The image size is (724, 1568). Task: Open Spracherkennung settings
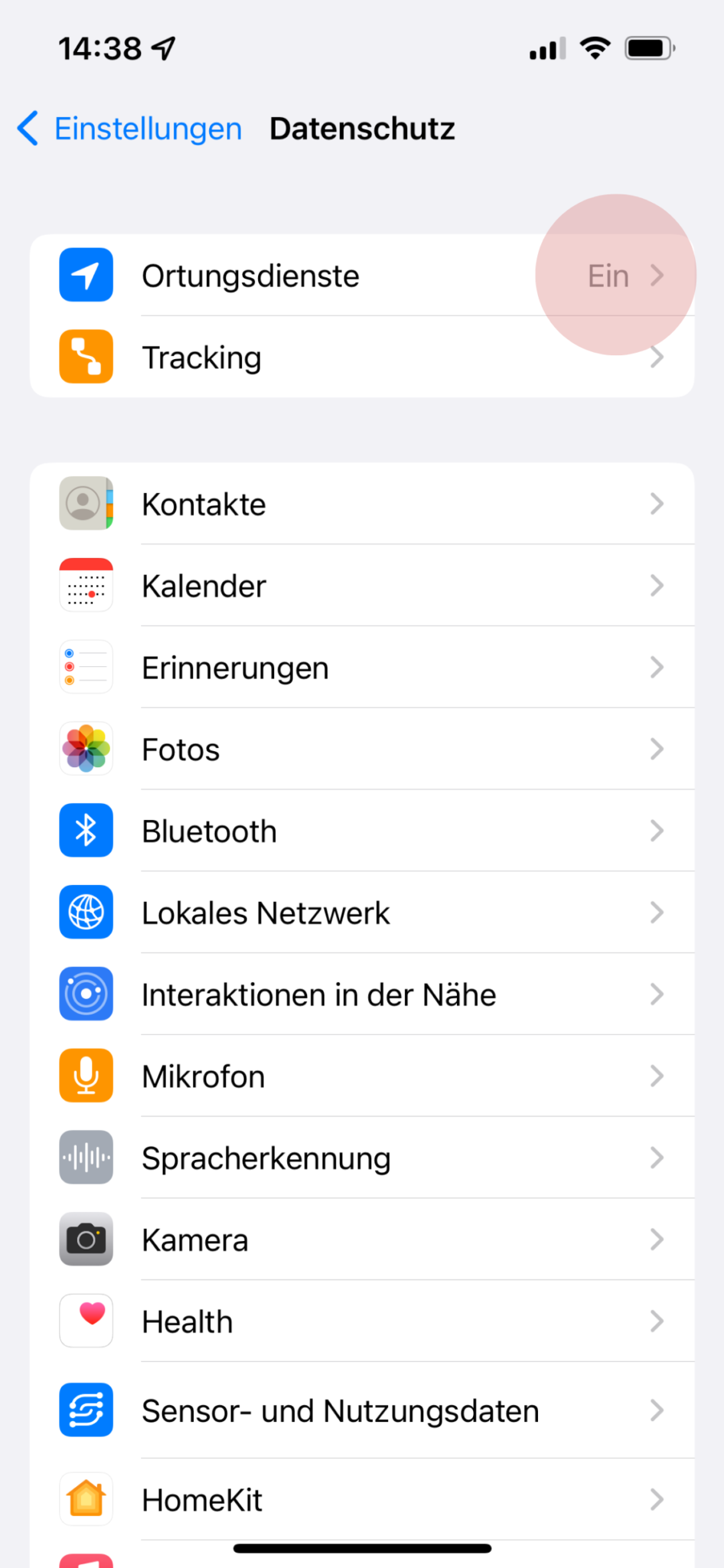361,1158
